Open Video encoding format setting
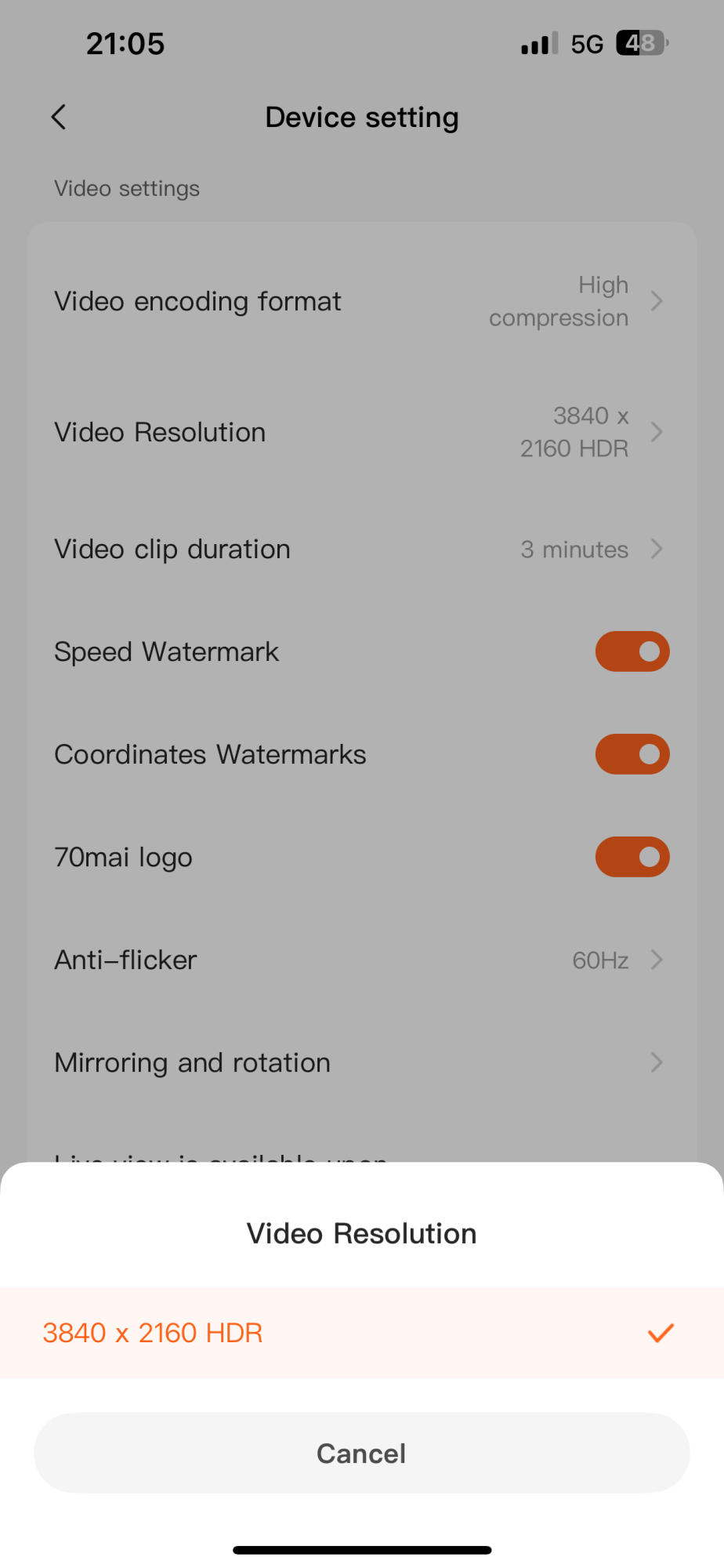The width and height of the screenshot is (724, 1568). click(x=360, y=302)
